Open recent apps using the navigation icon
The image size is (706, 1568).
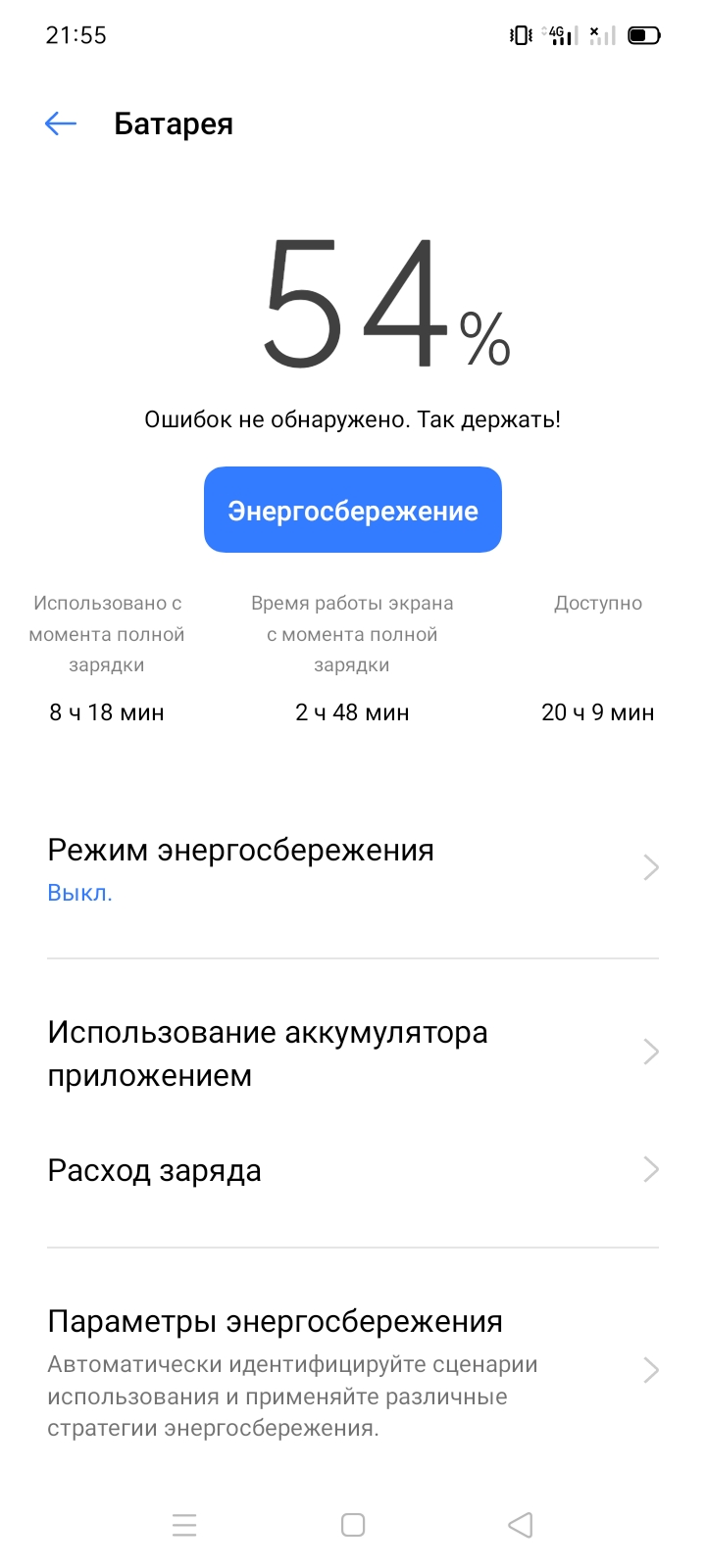pyautogui.click(x=184, y=1524)
